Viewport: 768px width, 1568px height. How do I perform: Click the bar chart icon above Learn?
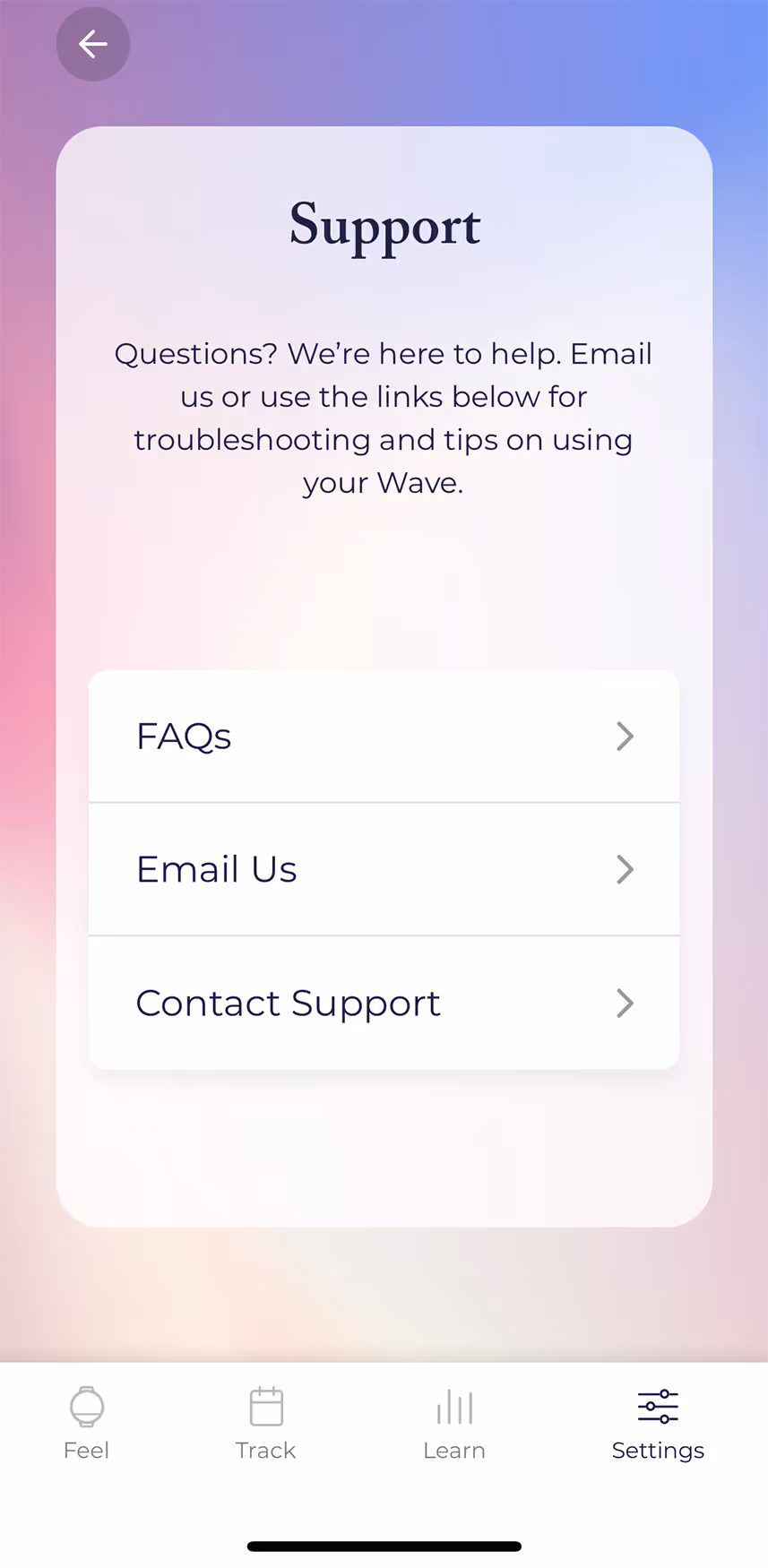(454, 1407)
